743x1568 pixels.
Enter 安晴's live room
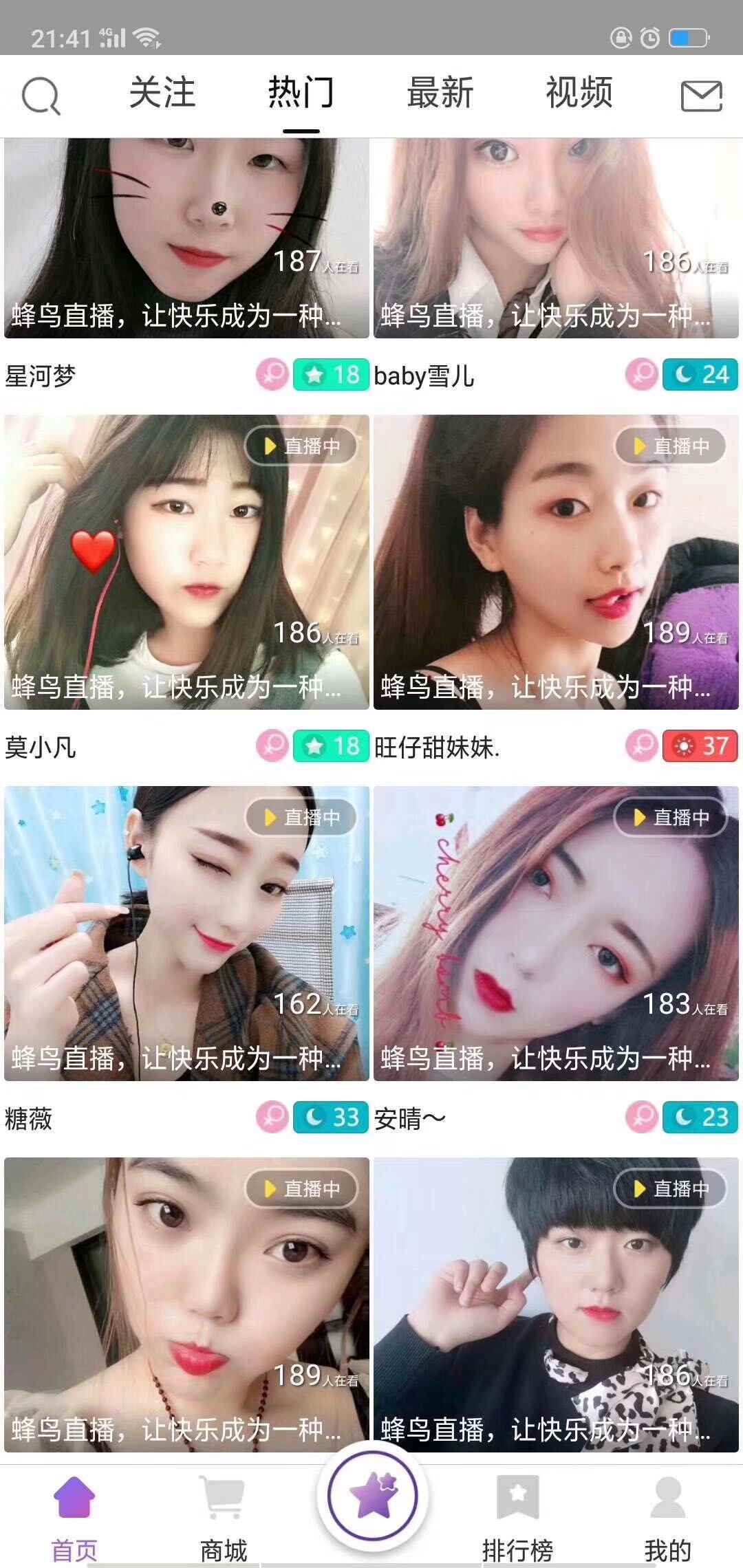(x=556, y=933)
